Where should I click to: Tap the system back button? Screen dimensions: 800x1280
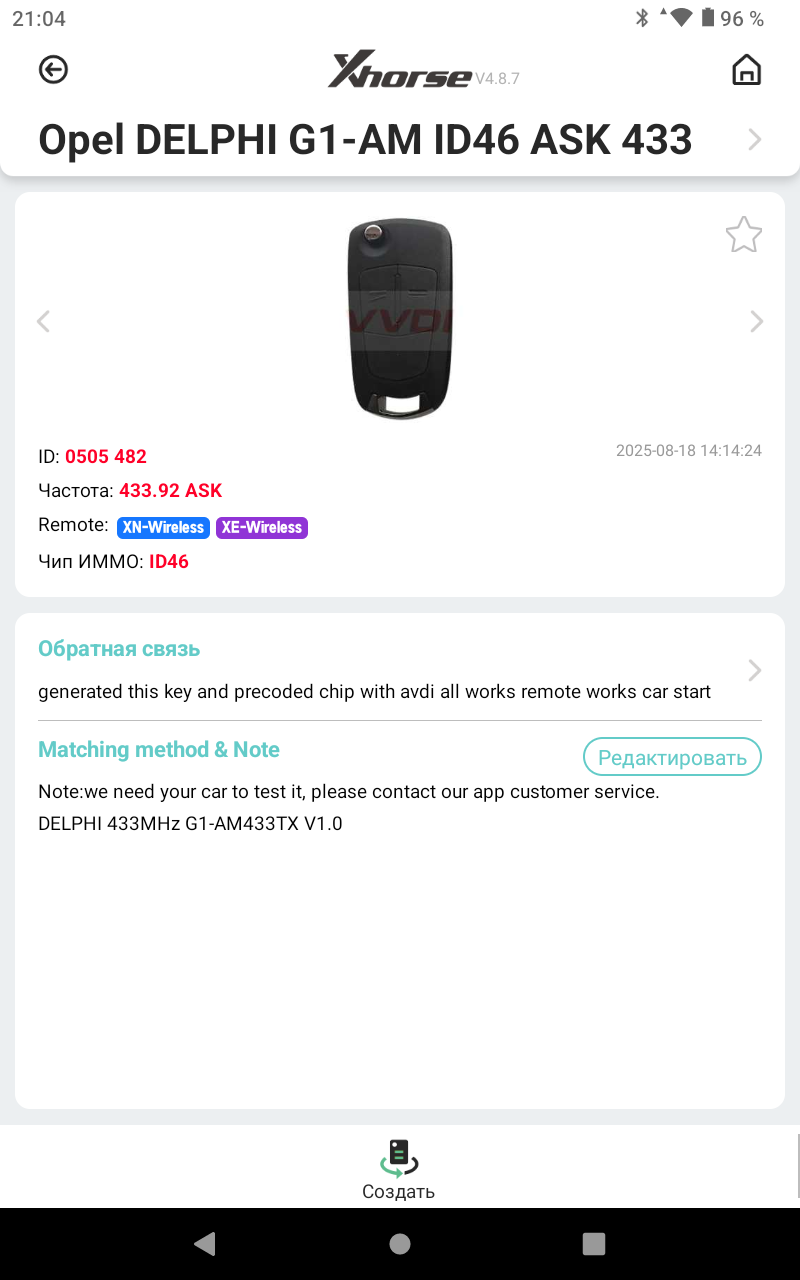(x=205, y=1243)
